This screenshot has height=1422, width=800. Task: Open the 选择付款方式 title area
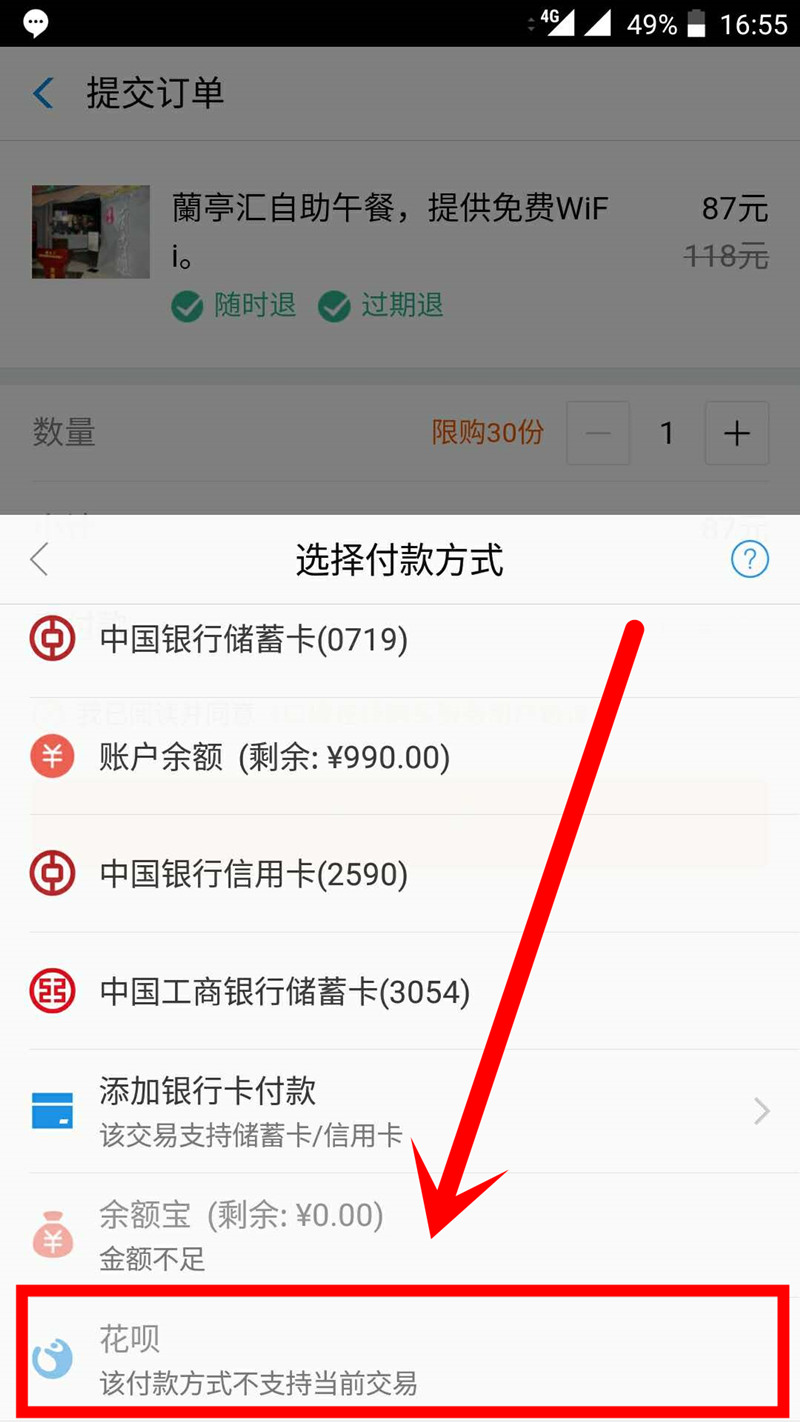[400, 560]
